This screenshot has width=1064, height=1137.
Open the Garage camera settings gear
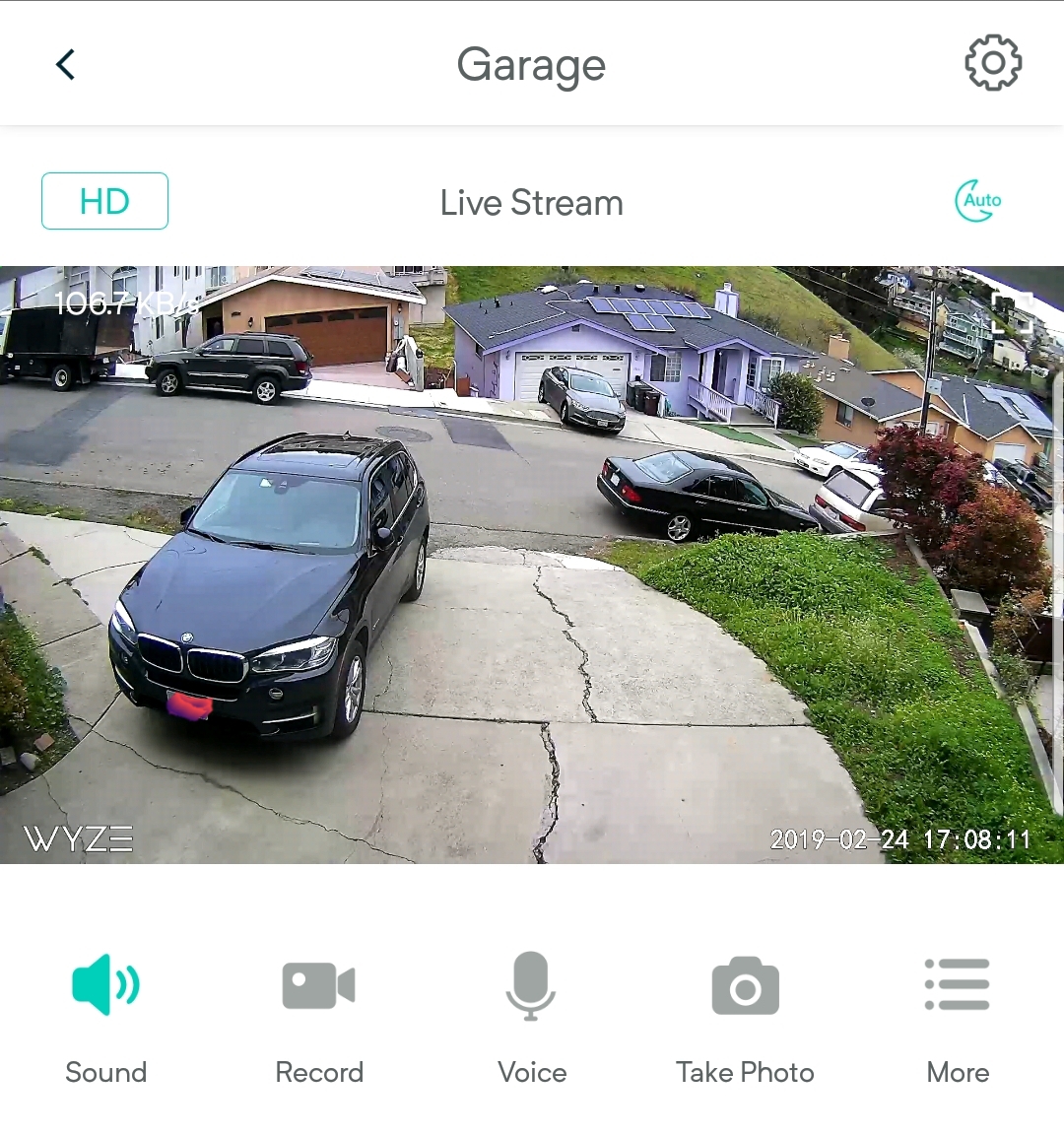tap(992, 64)
